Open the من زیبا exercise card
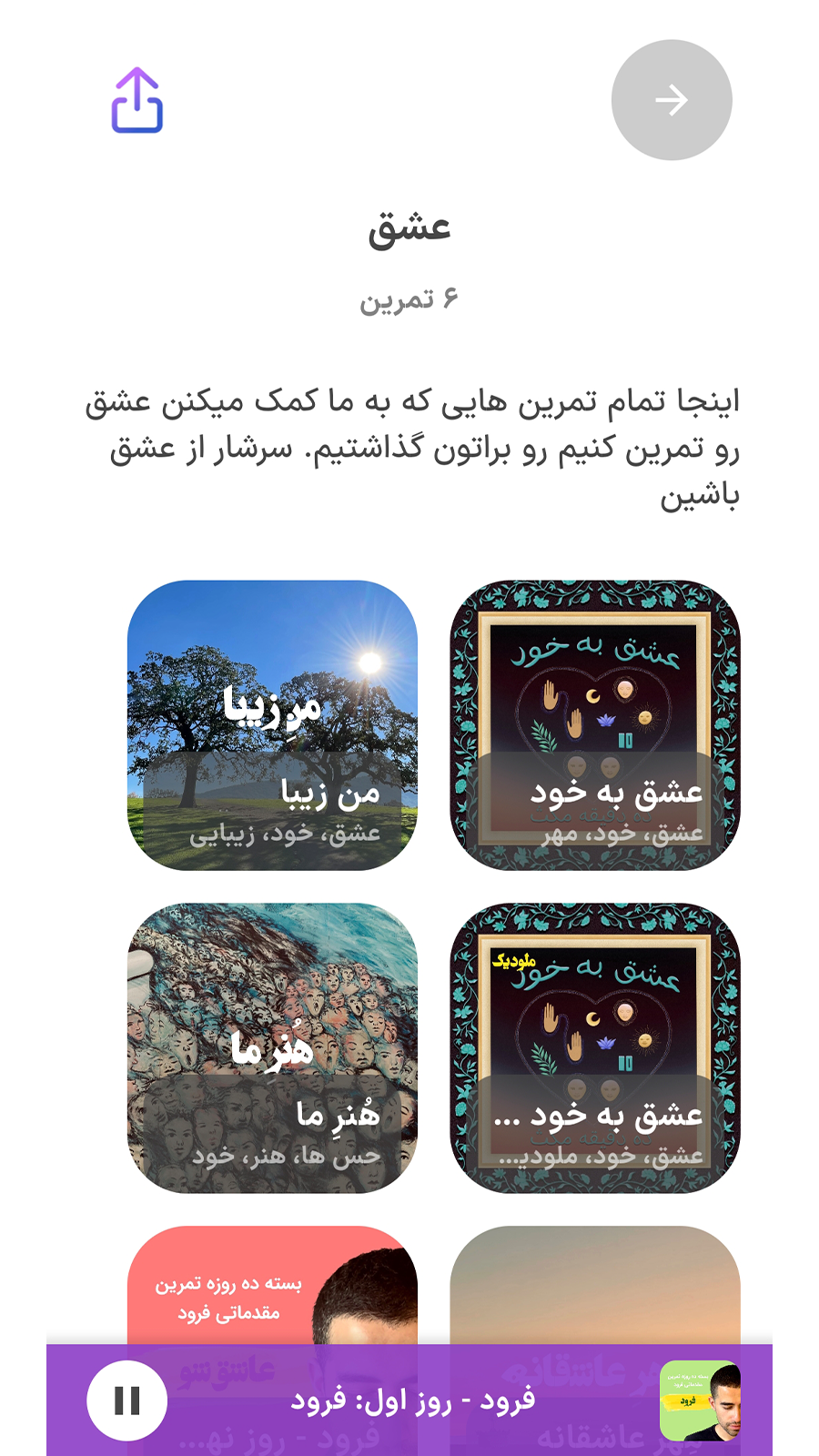 click(x=272, y=725)
